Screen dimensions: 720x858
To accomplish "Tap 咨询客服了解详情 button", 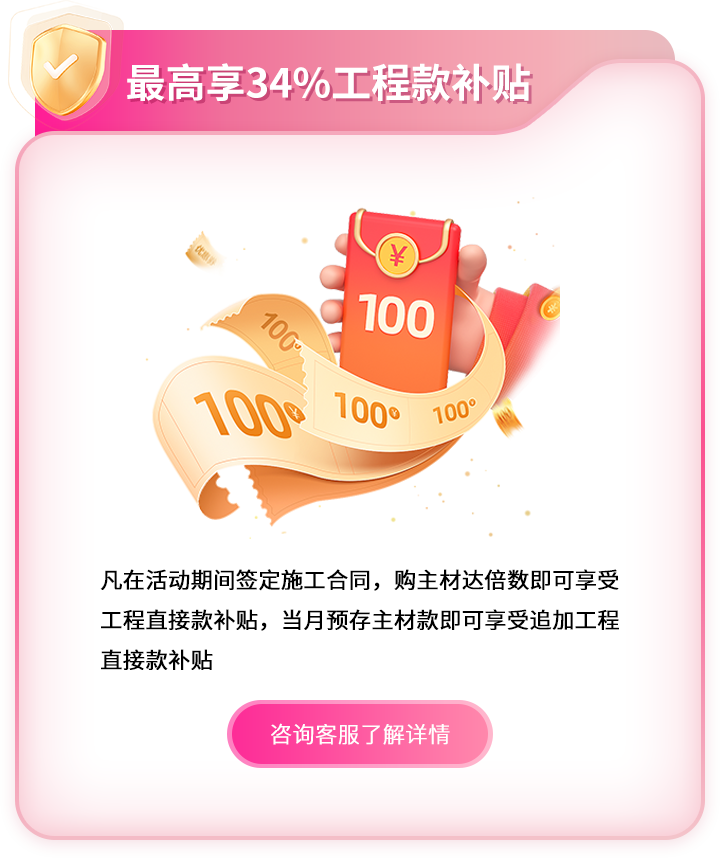I will tap(360, 734).
